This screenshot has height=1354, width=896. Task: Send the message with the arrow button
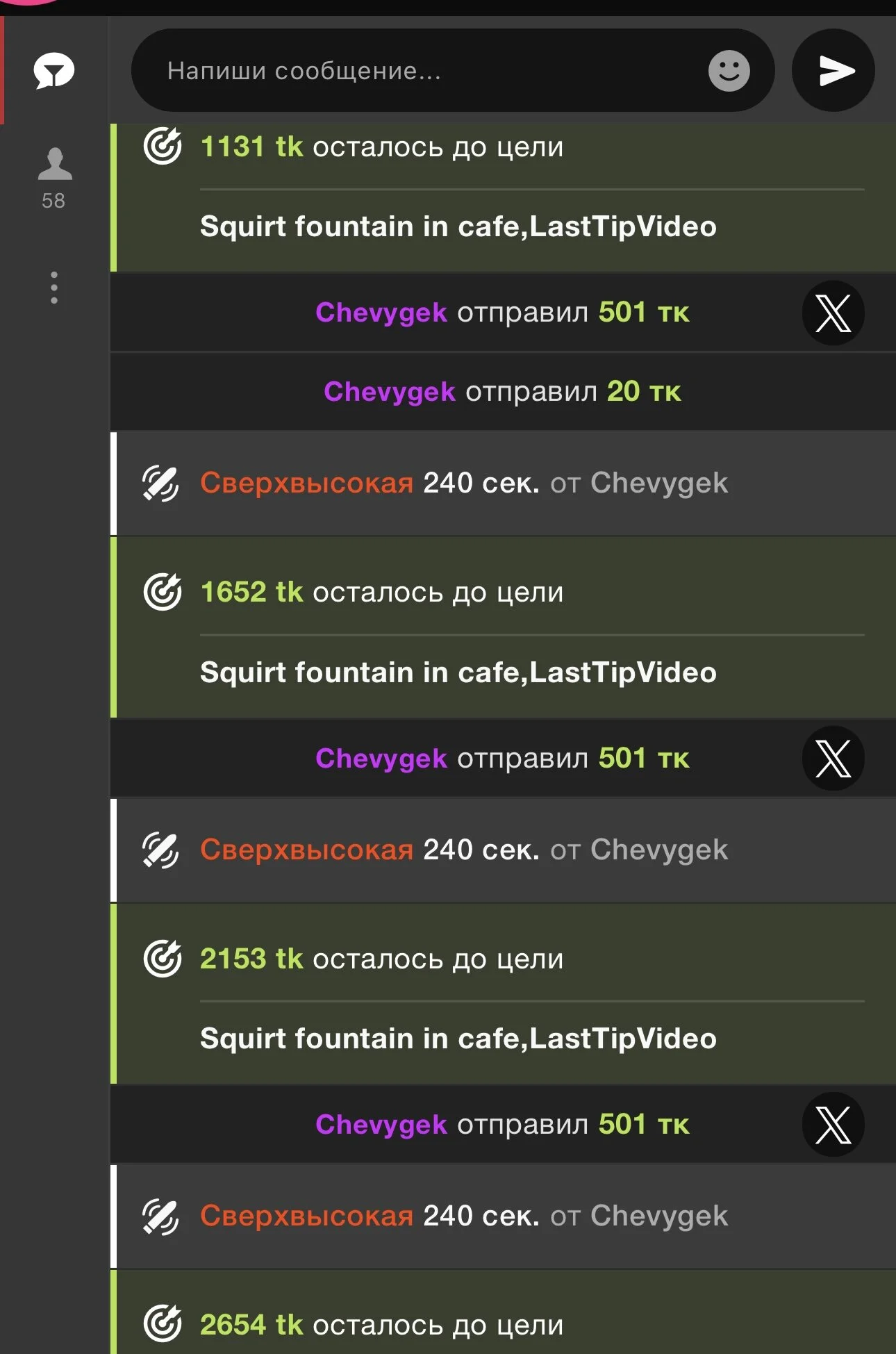coord(833,70)
